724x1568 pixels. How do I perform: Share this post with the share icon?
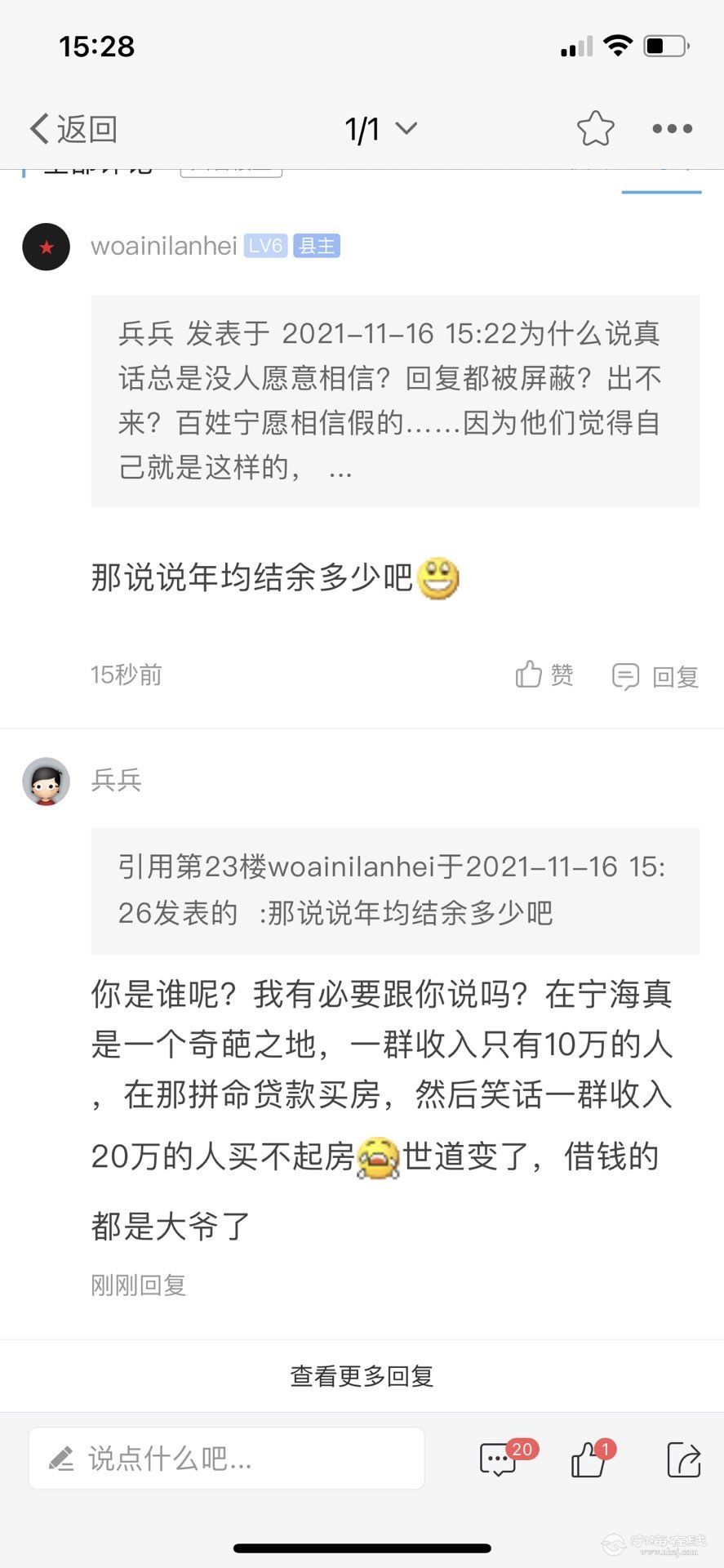[x=683, y=1459]
